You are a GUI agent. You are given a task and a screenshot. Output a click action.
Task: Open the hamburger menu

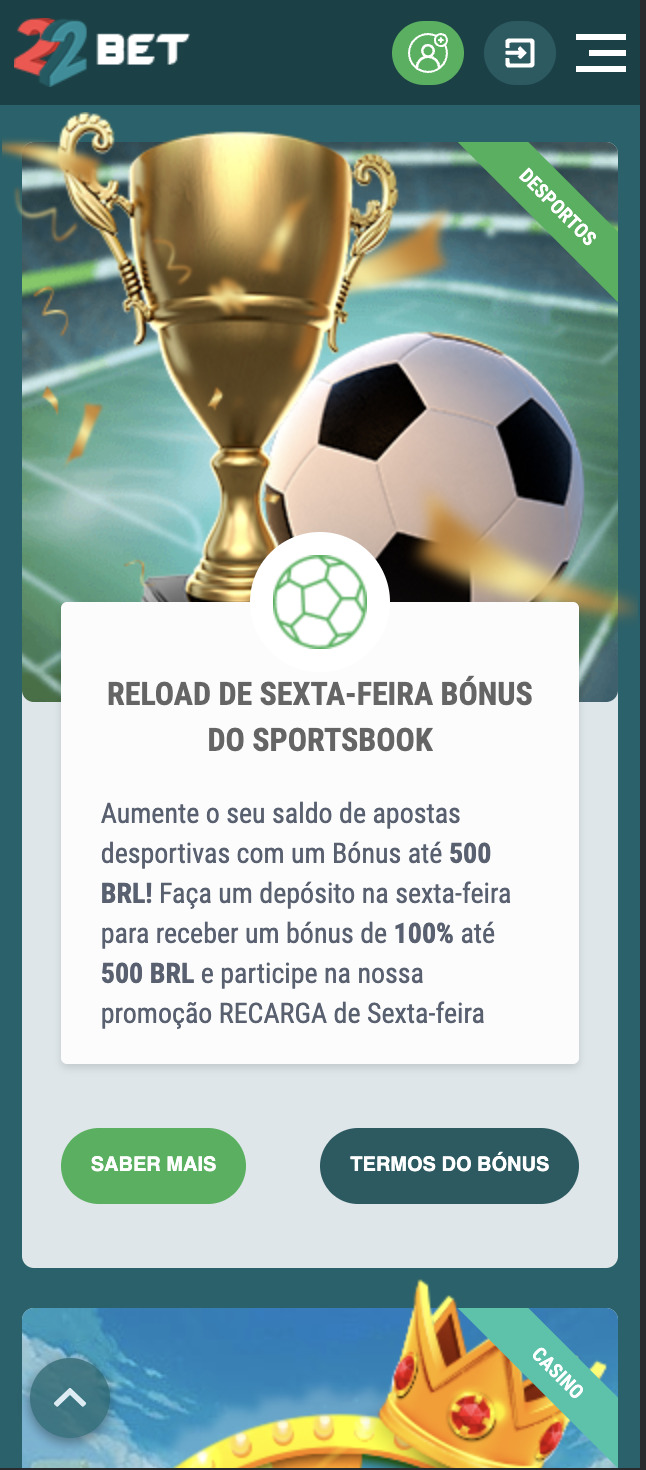tap(601, 52)
